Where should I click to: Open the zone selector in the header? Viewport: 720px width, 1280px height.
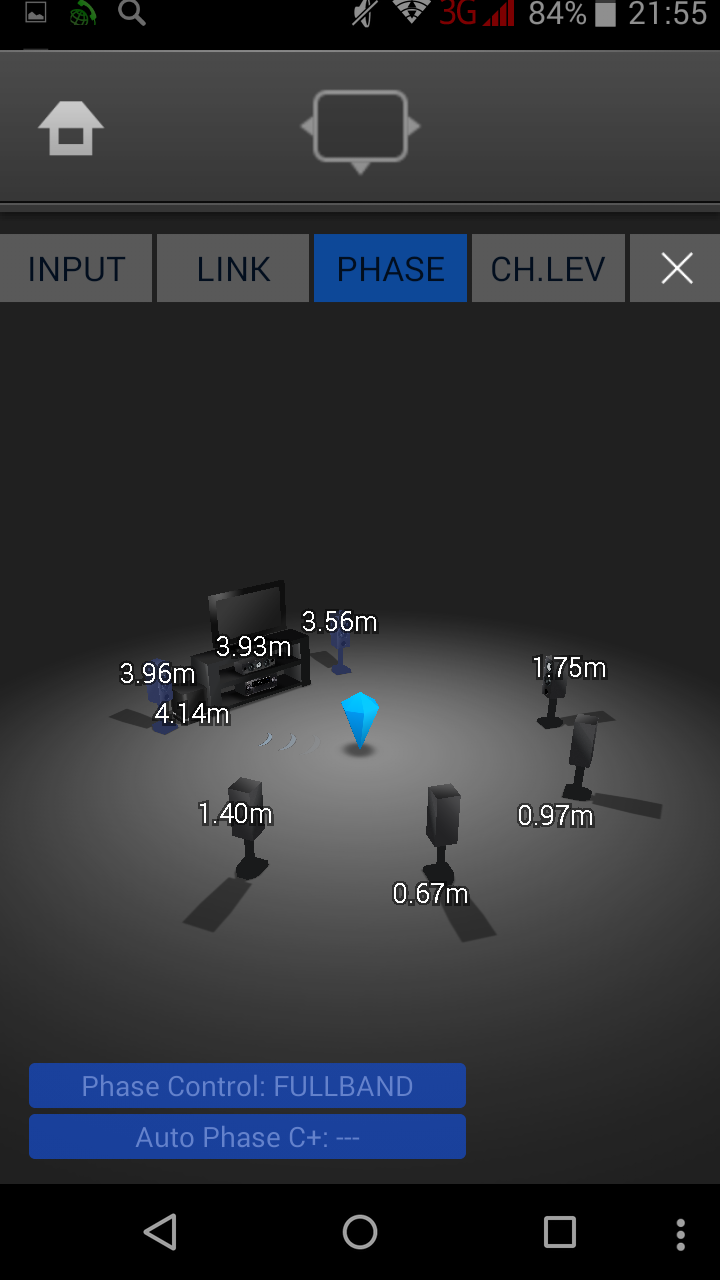coord(360,128)
